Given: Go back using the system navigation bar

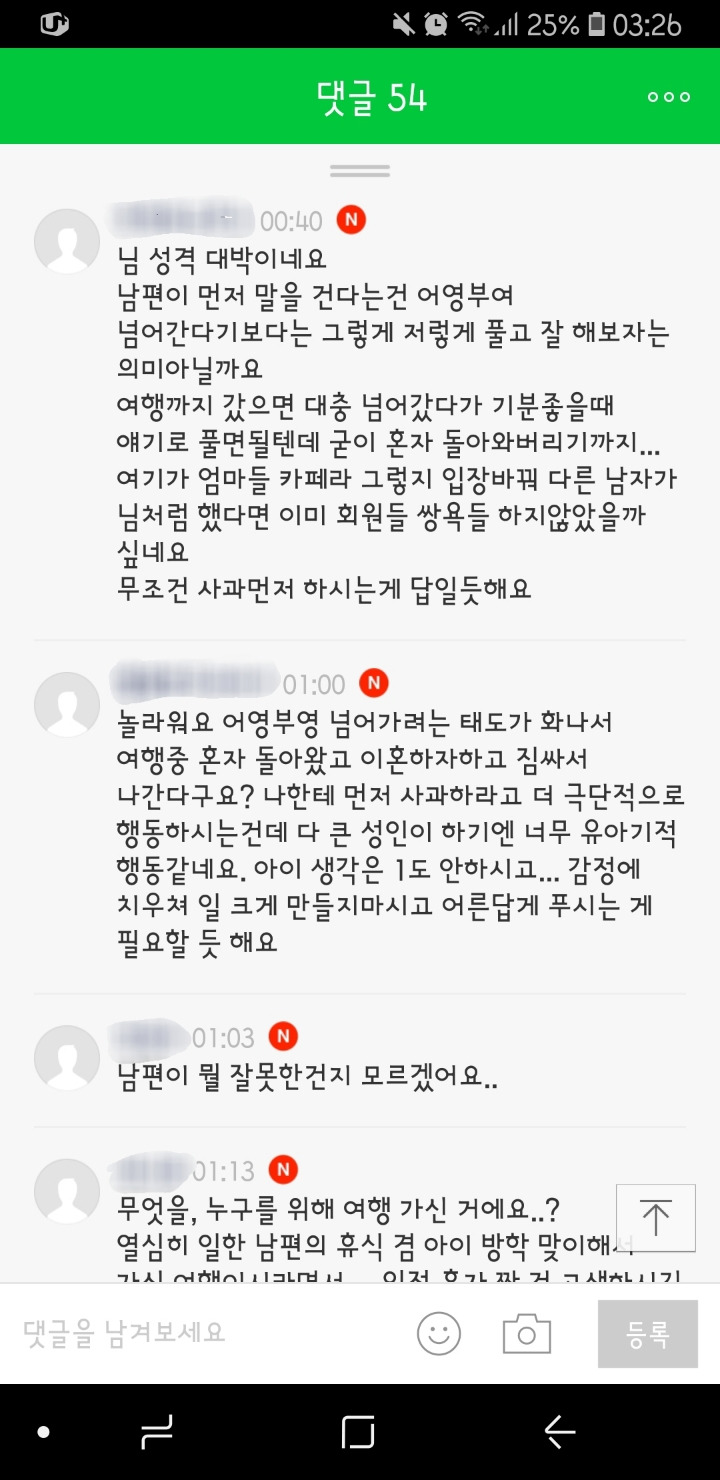Looking at the screenshot, I should (x=560, y=1432).
